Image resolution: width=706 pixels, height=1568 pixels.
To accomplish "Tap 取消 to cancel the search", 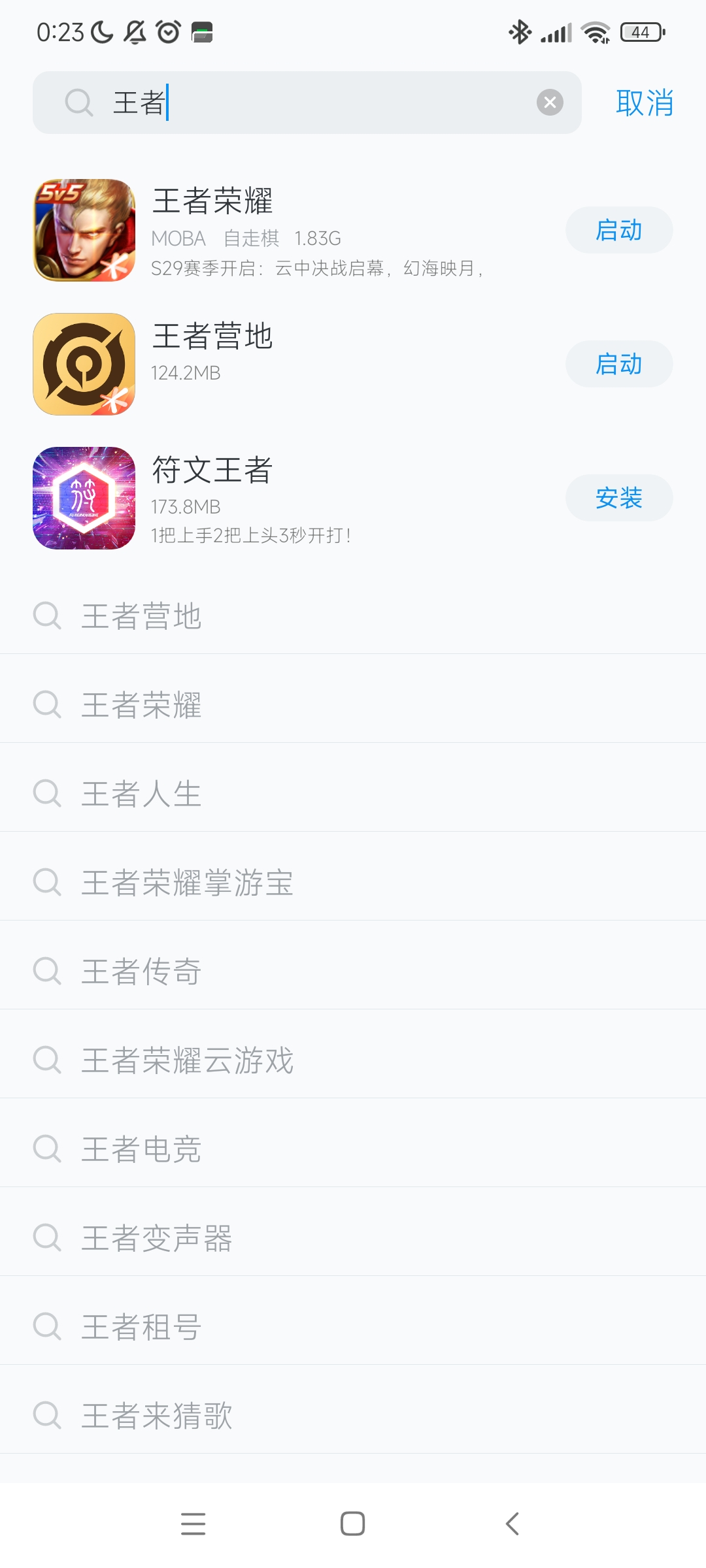I will pyautogui.click(x=645, y=103).
